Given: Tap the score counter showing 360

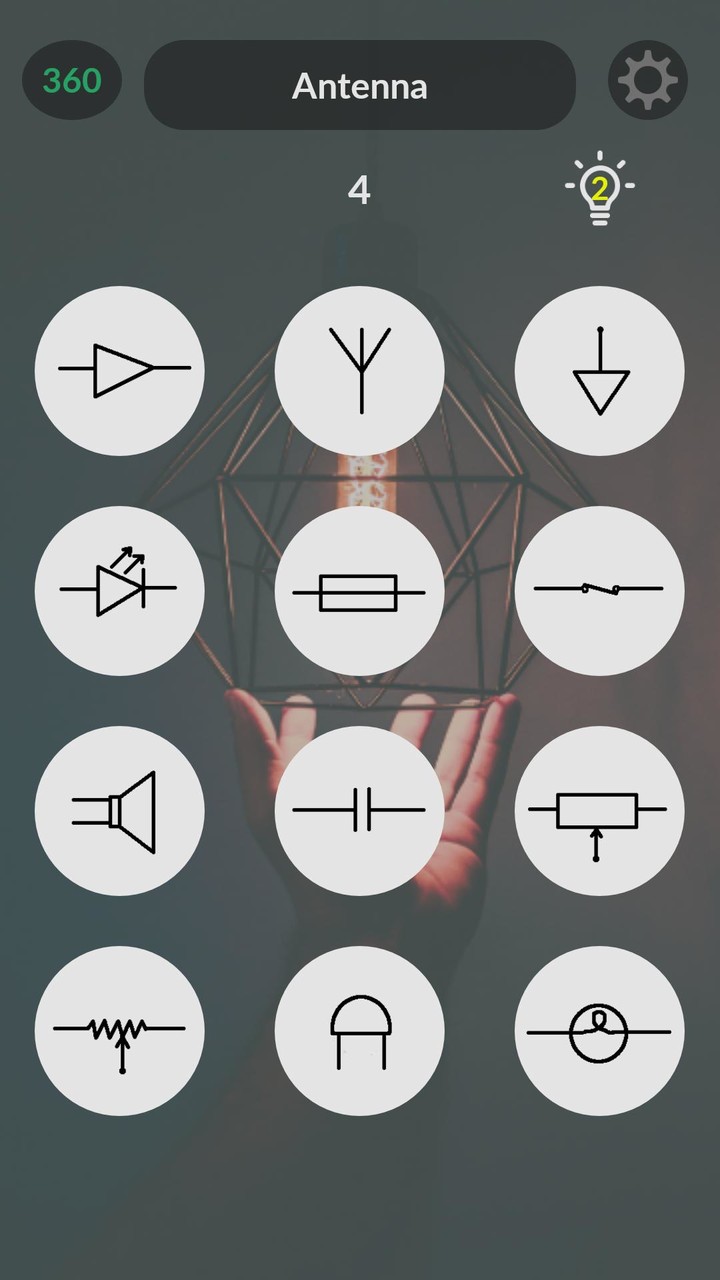Looking at the screenshot, I should coord(71,80).
